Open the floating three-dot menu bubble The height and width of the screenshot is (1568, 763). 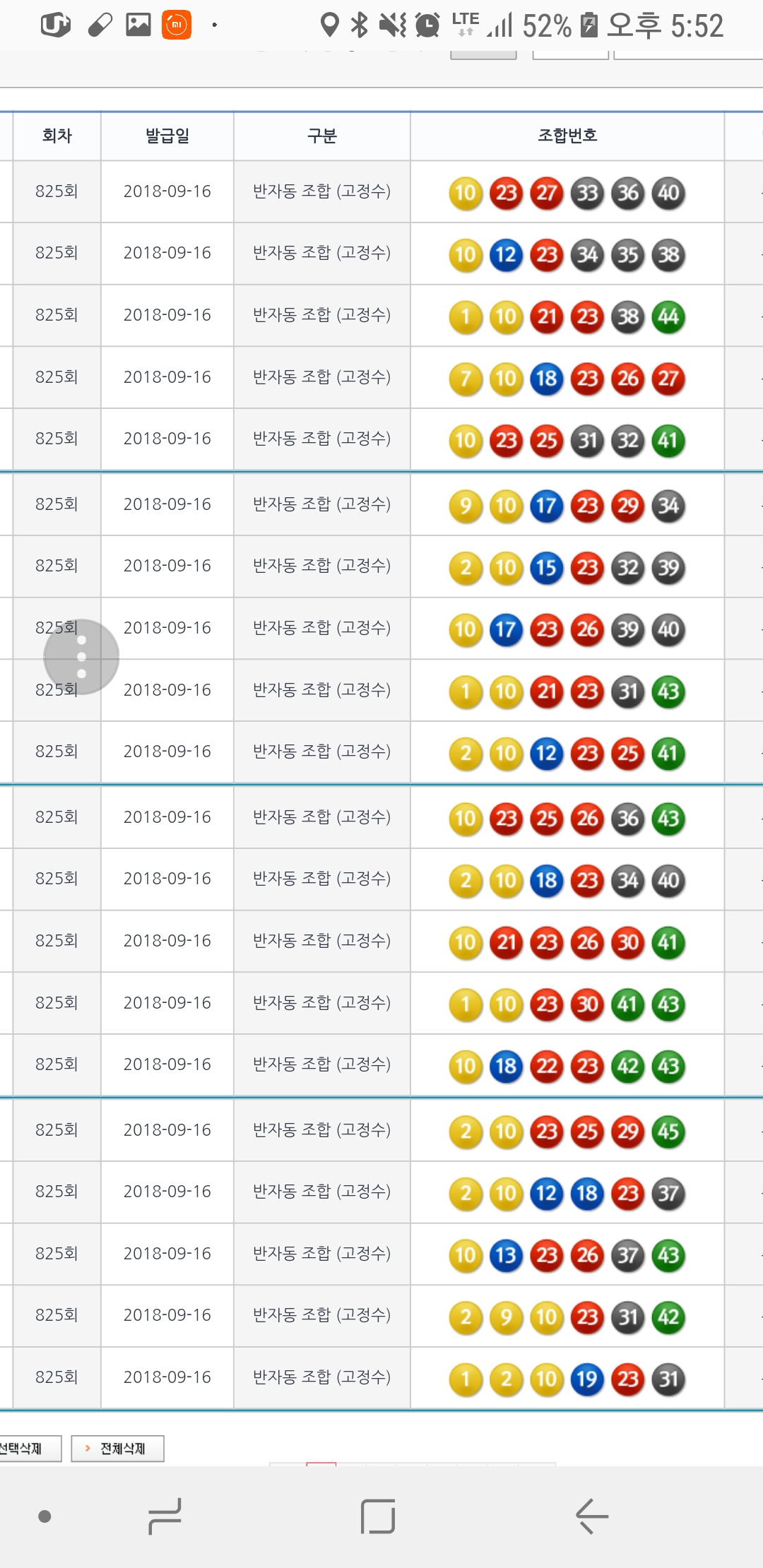pyautogui.click(x=81, y=657)
